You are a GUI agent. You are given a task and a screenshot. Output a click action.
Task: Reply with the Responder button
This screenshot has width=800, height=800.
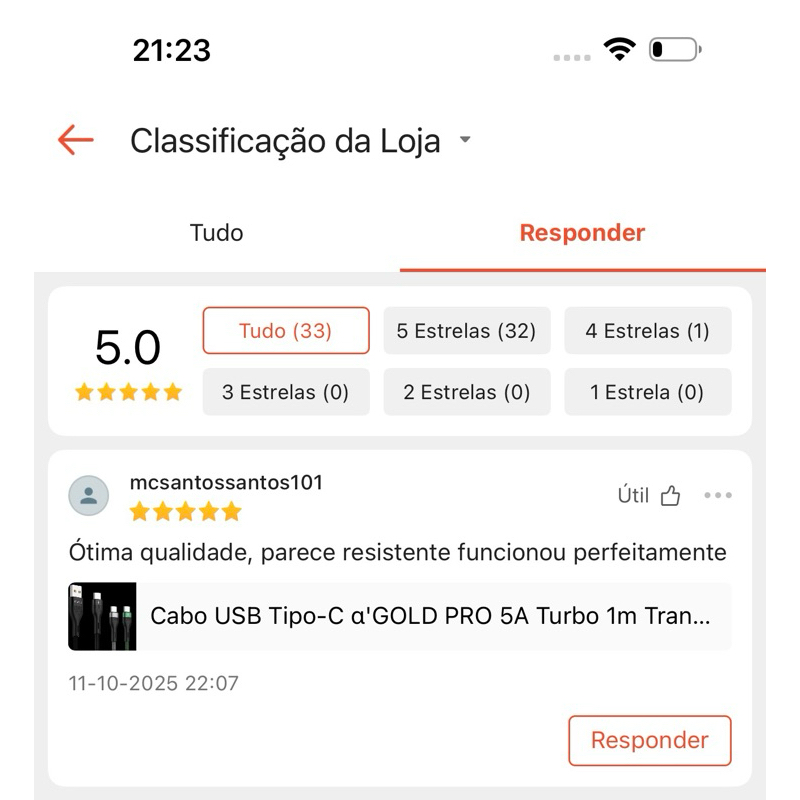[x=649, y=740]
